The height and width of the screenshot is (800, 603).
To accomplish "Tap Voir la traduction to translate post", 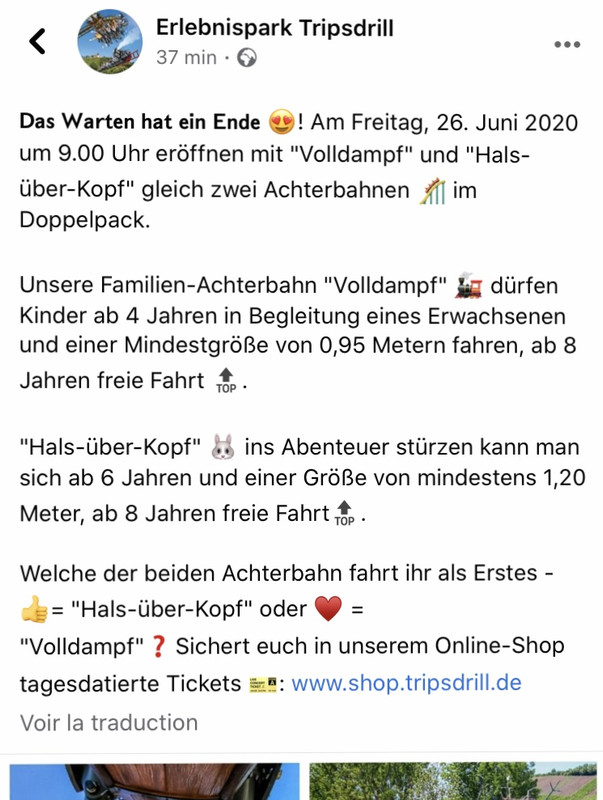I will point(109,722).
